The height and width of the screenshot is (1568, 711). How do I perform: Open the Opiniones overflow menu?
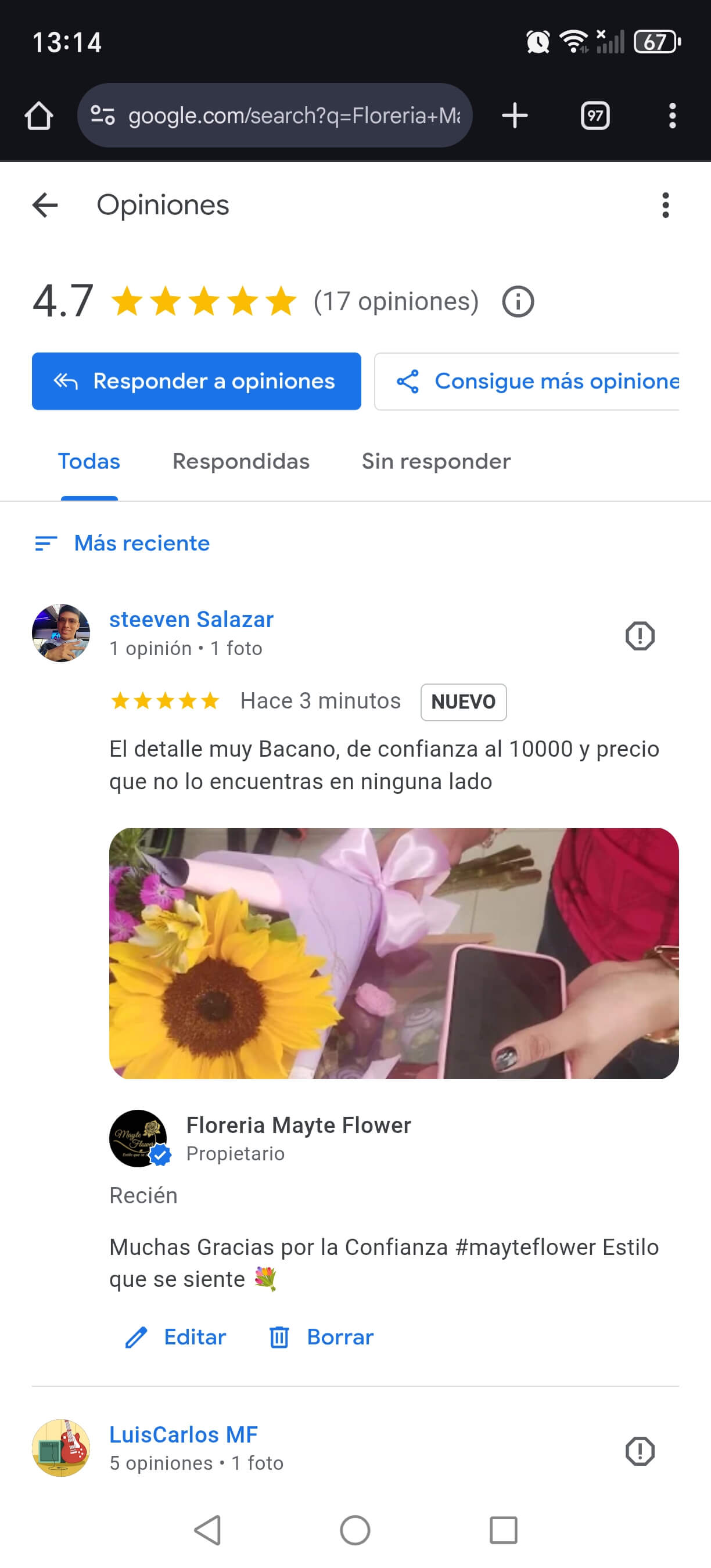(665, 205)
